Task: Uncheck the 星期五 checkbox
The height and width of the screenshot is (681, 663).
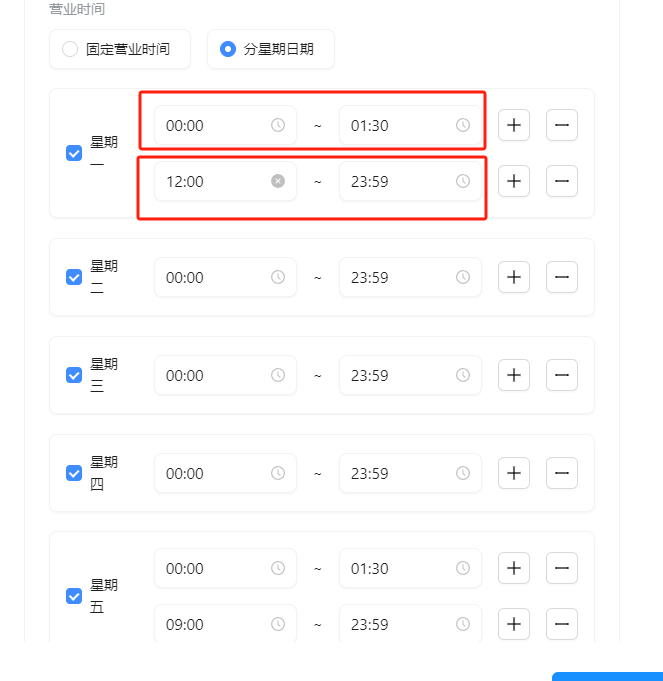Action: click(73, 596)
